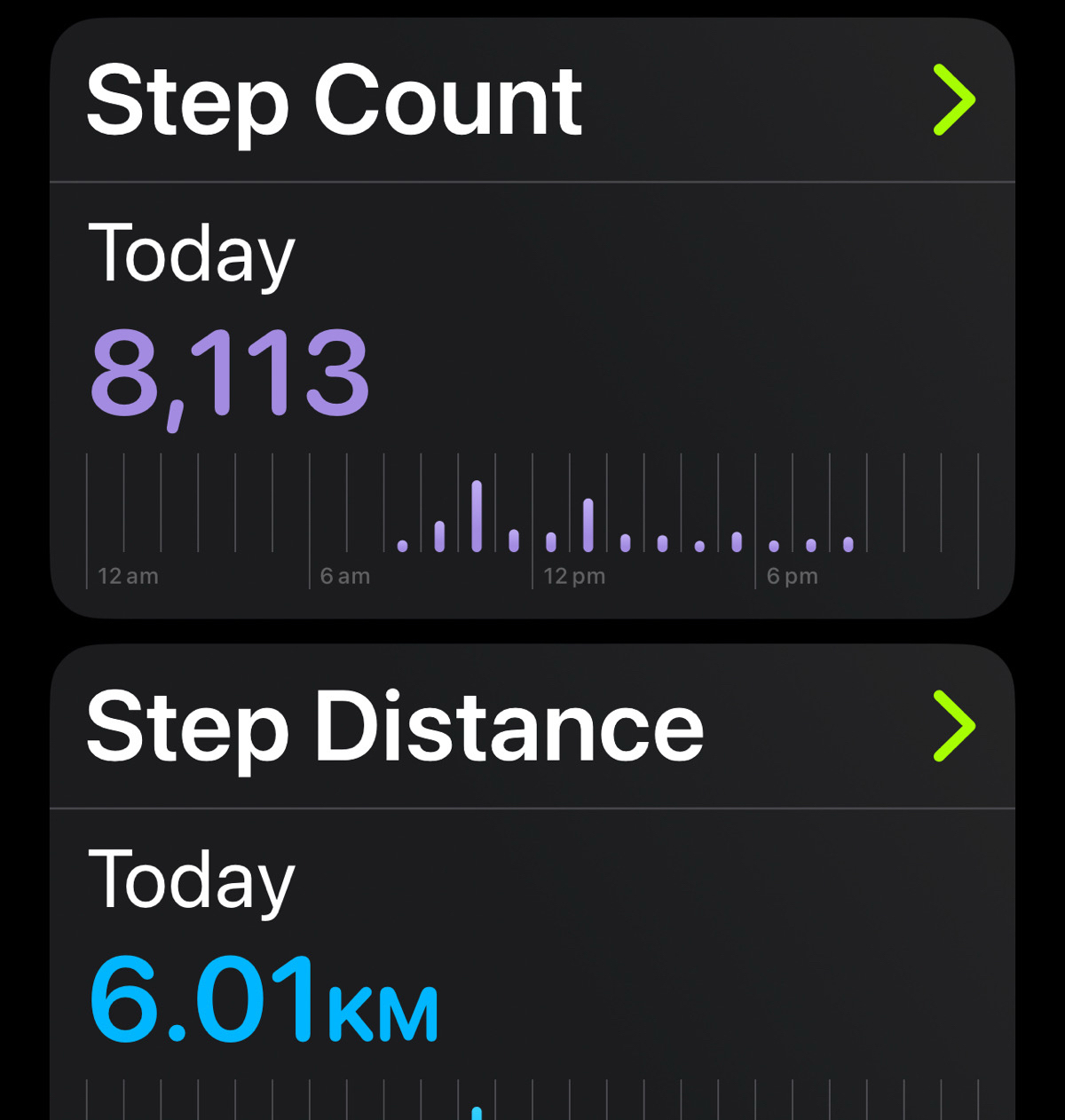Open the Step Distance details
The image size is (1065, 1120).
point(954,727)
